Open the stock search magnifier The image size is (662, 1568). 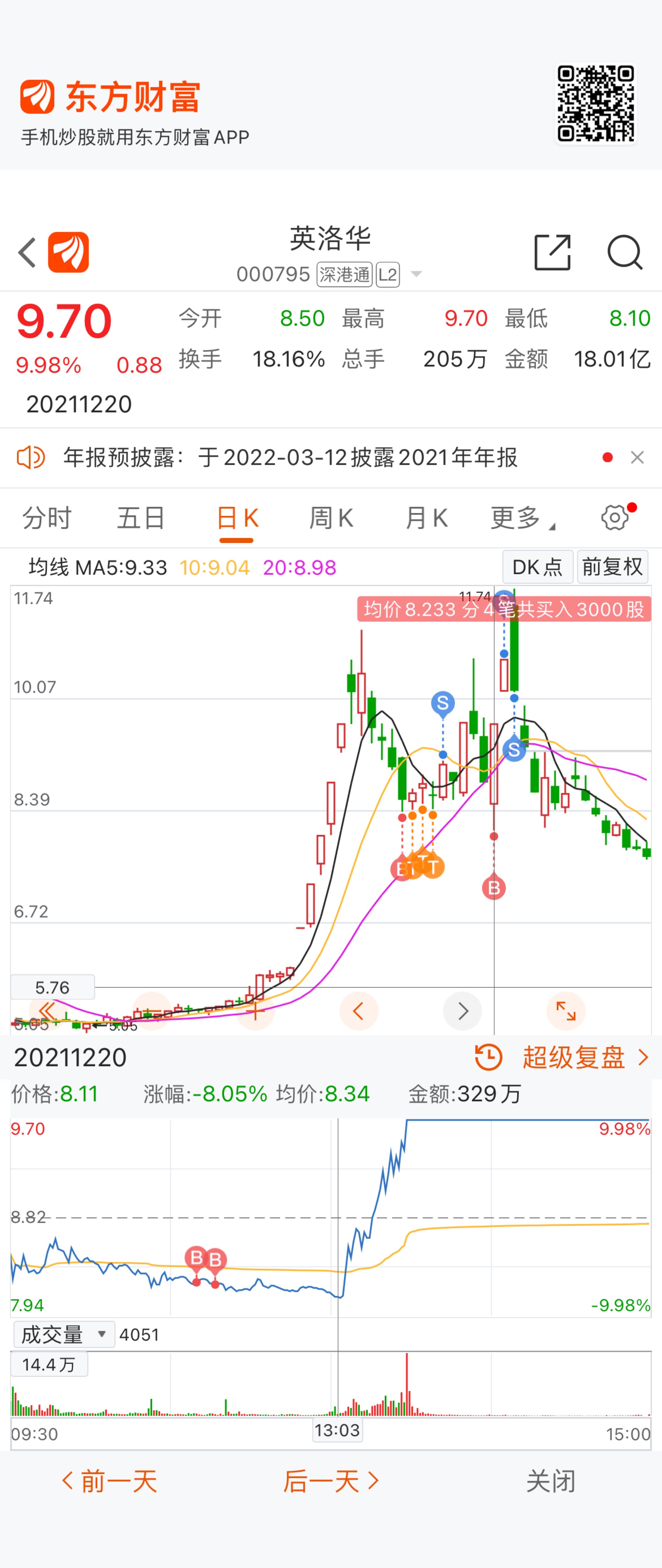(x=624, y=252)
